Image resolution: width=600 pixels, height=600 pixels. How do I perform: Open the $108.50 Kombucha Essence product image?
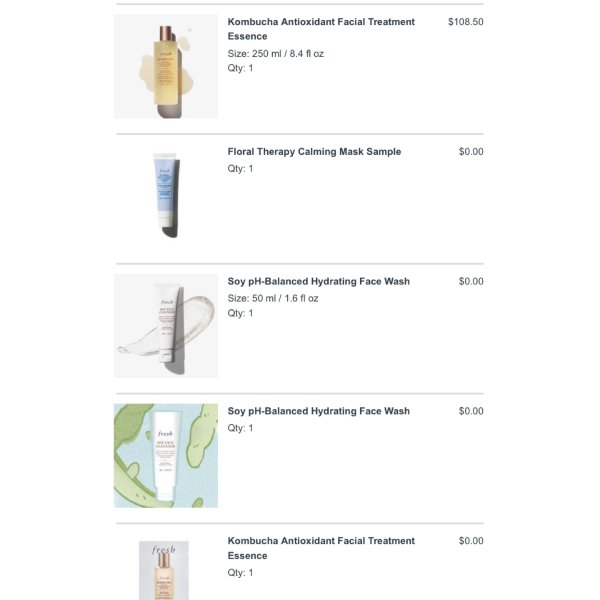coord(165,66)
